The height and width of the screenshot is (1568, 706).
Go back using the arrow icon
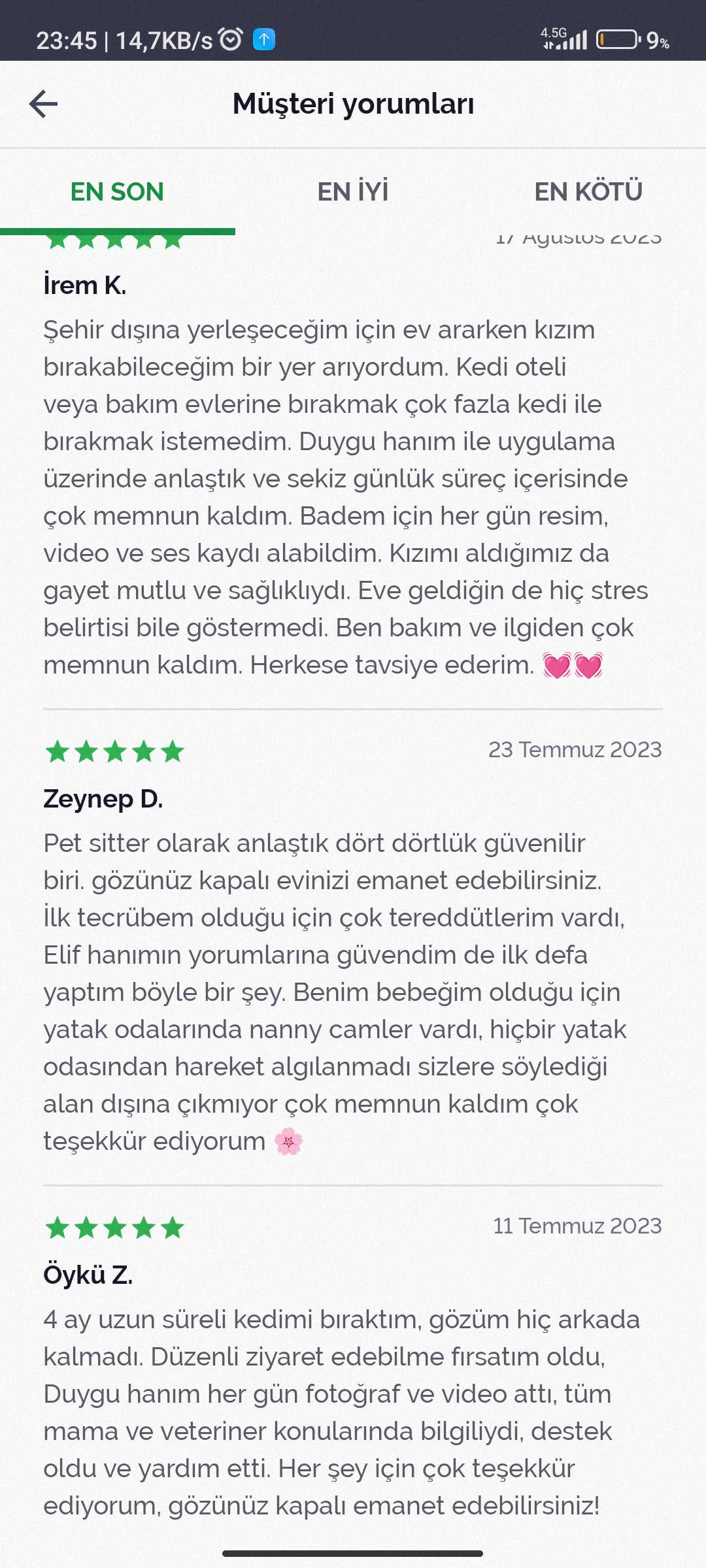coord(44,104)
